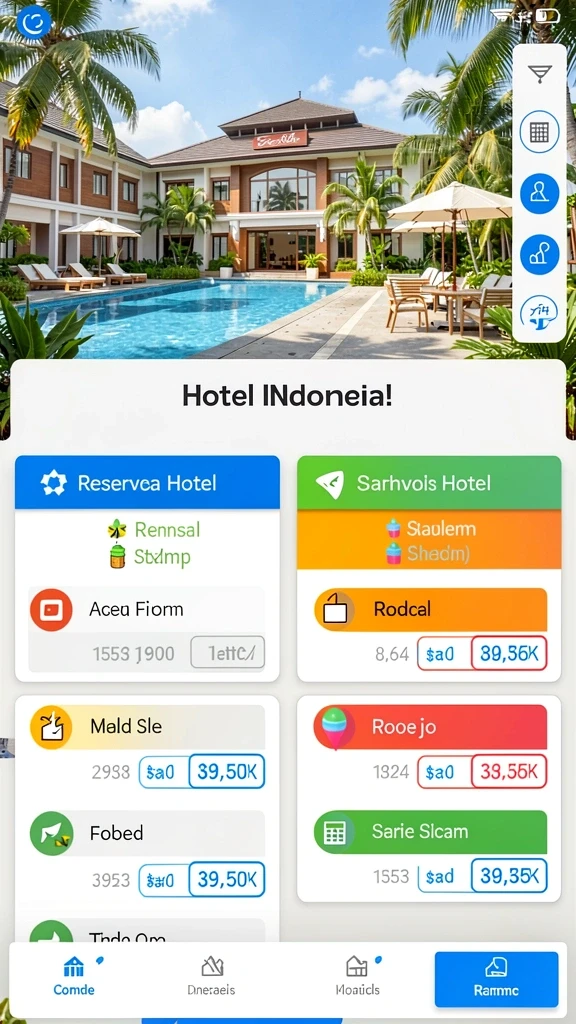Screen dimensions: 576x1024
Task: Tap the 39,50K price under Fobed
Action: tap(227, 879)
